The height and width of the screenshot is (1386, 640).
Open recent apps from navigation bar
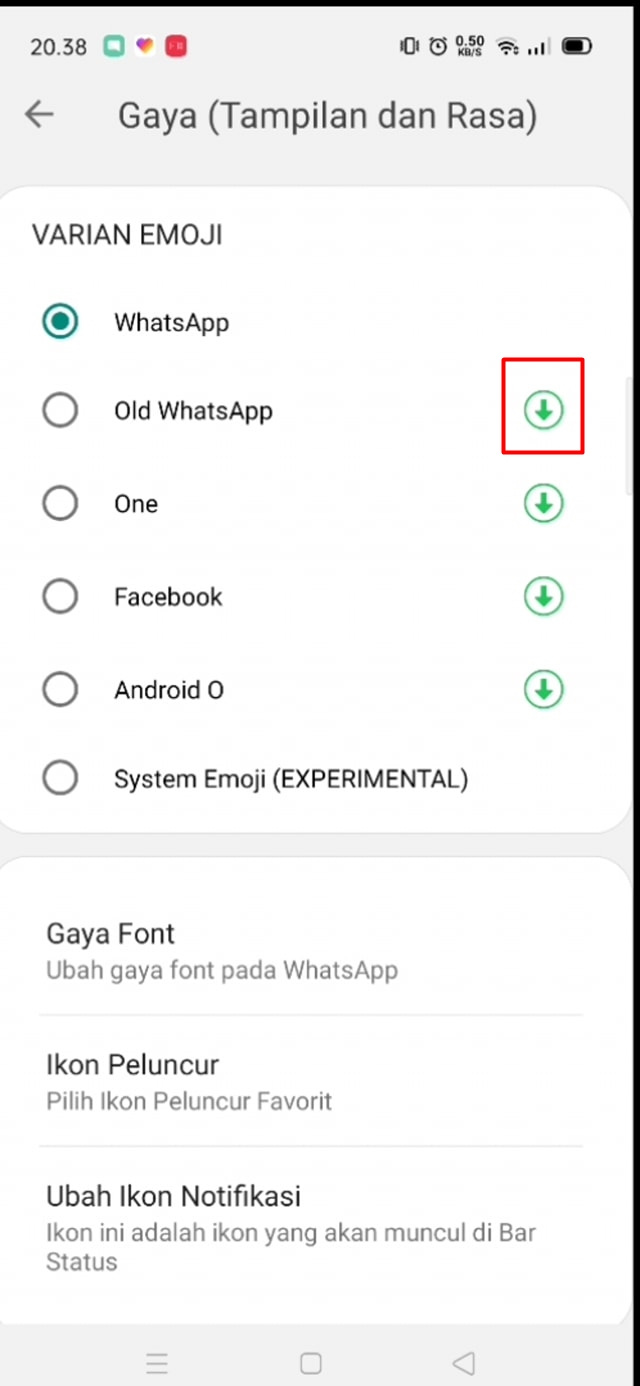157,1363
